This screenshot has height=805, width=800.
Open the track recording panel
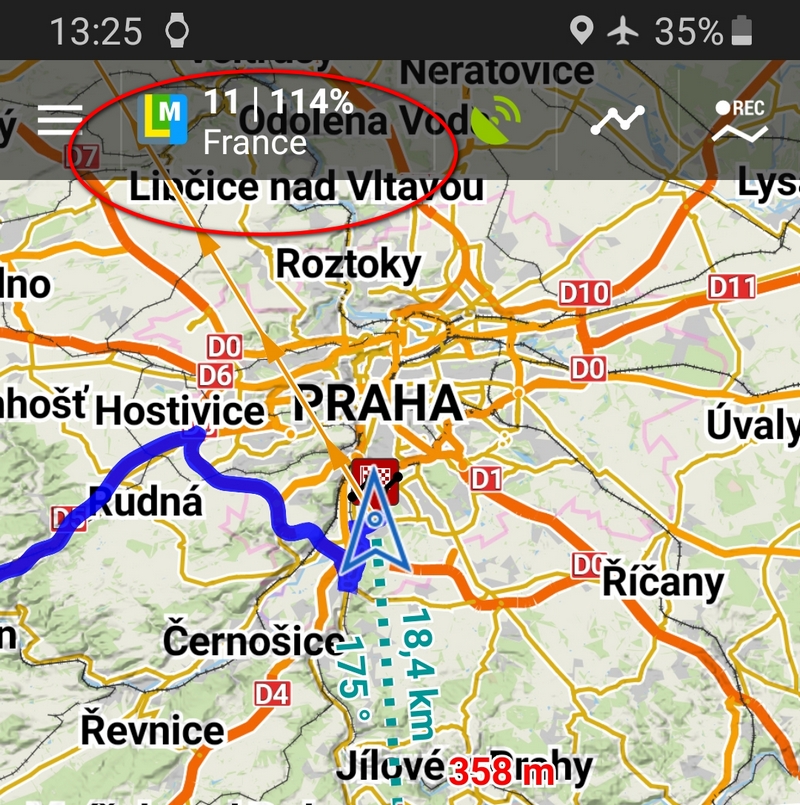[741, 121]
